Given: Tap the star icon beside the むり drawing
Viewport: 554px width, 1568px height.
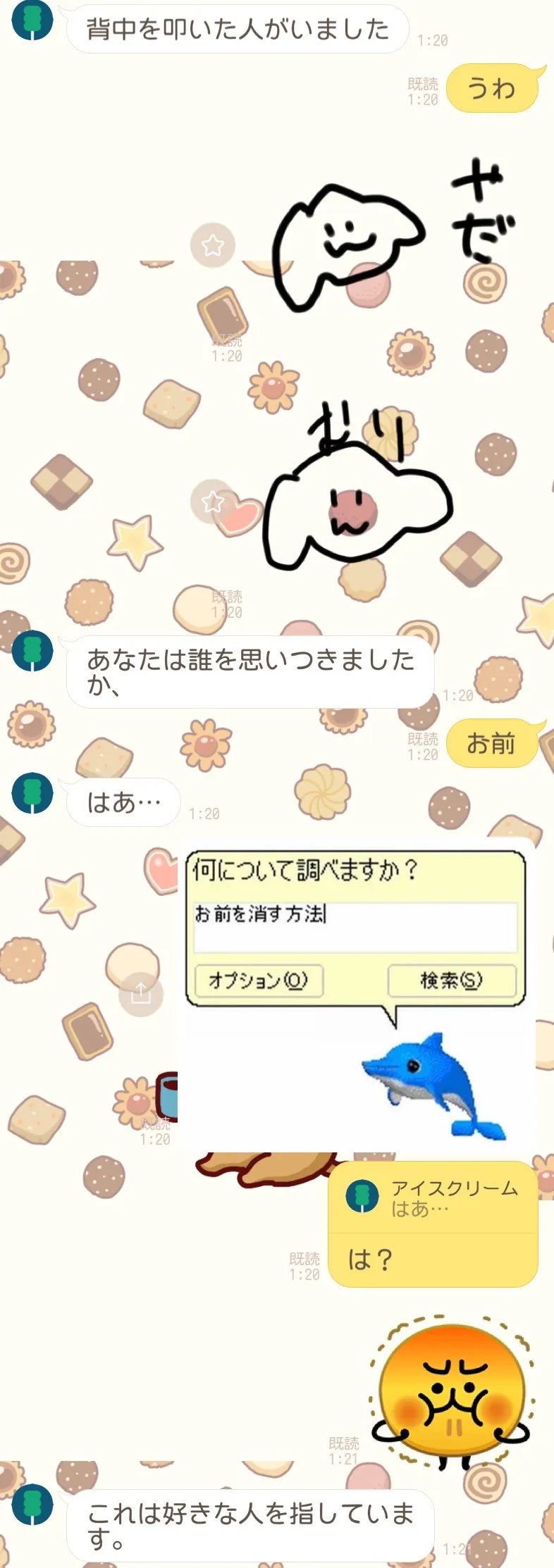Looking at the screenshot, I should tap(212, 502).
